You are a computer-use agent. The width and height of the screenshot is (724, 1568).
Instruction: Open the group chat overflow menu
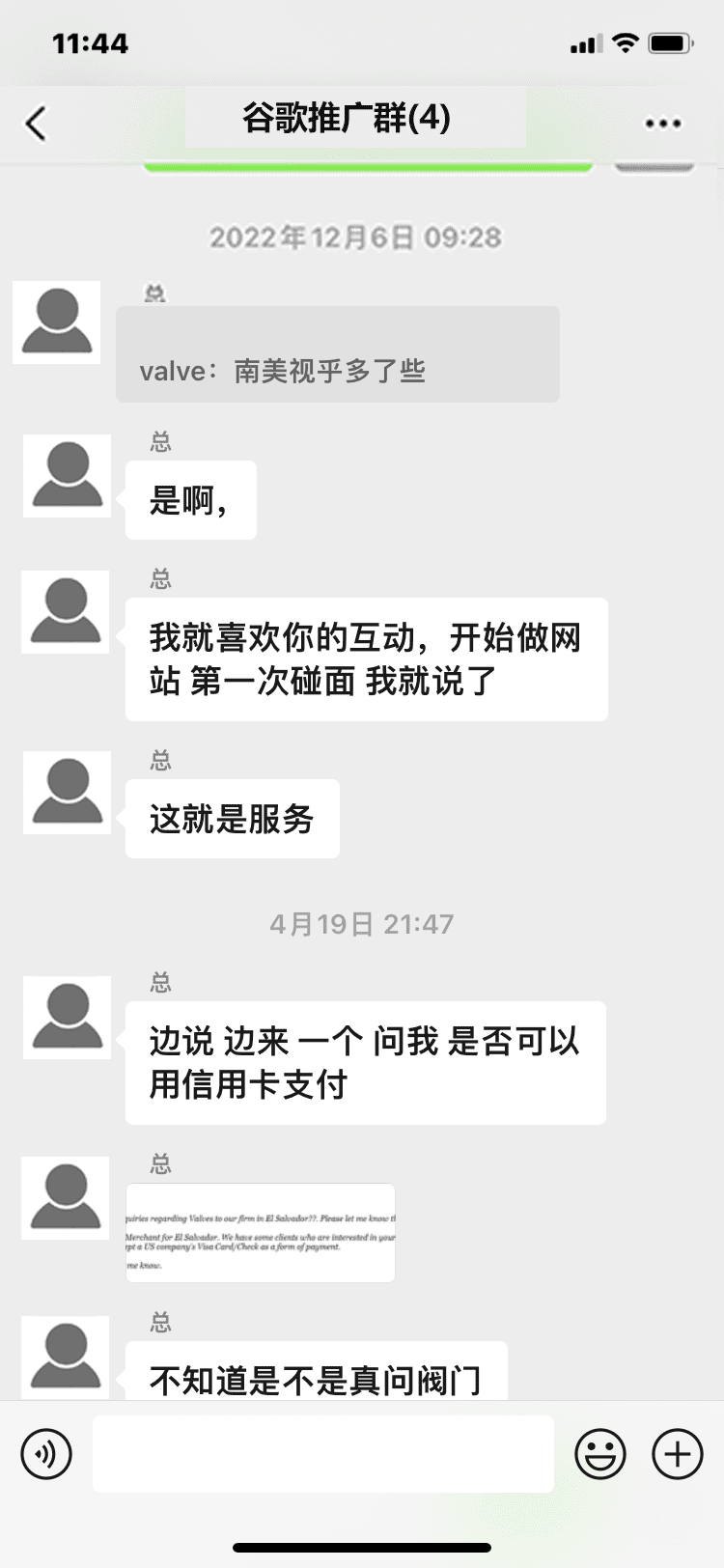coord(663,124)
